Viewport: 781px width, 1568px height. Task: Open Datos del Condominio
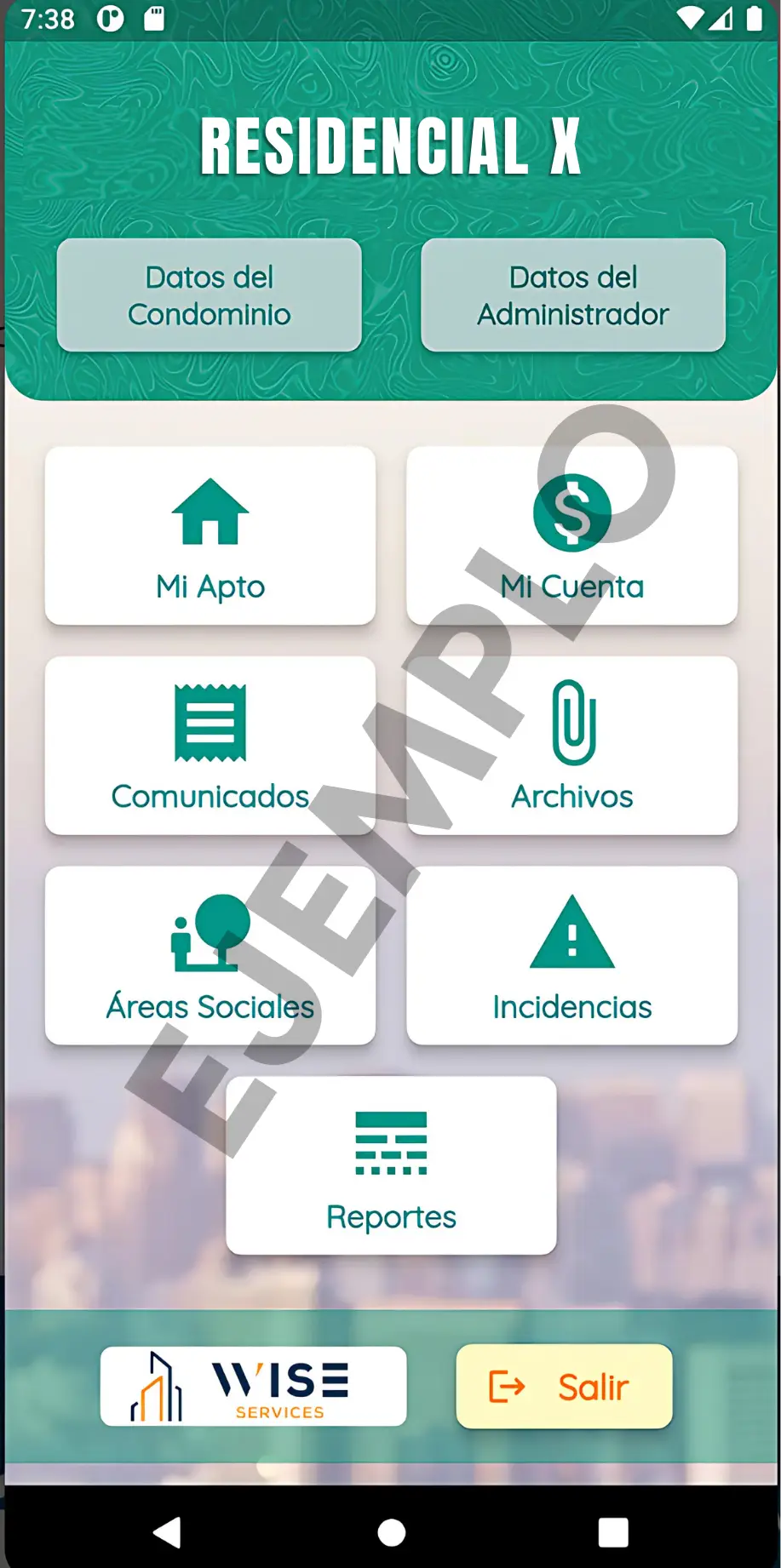tap(209, 295)
